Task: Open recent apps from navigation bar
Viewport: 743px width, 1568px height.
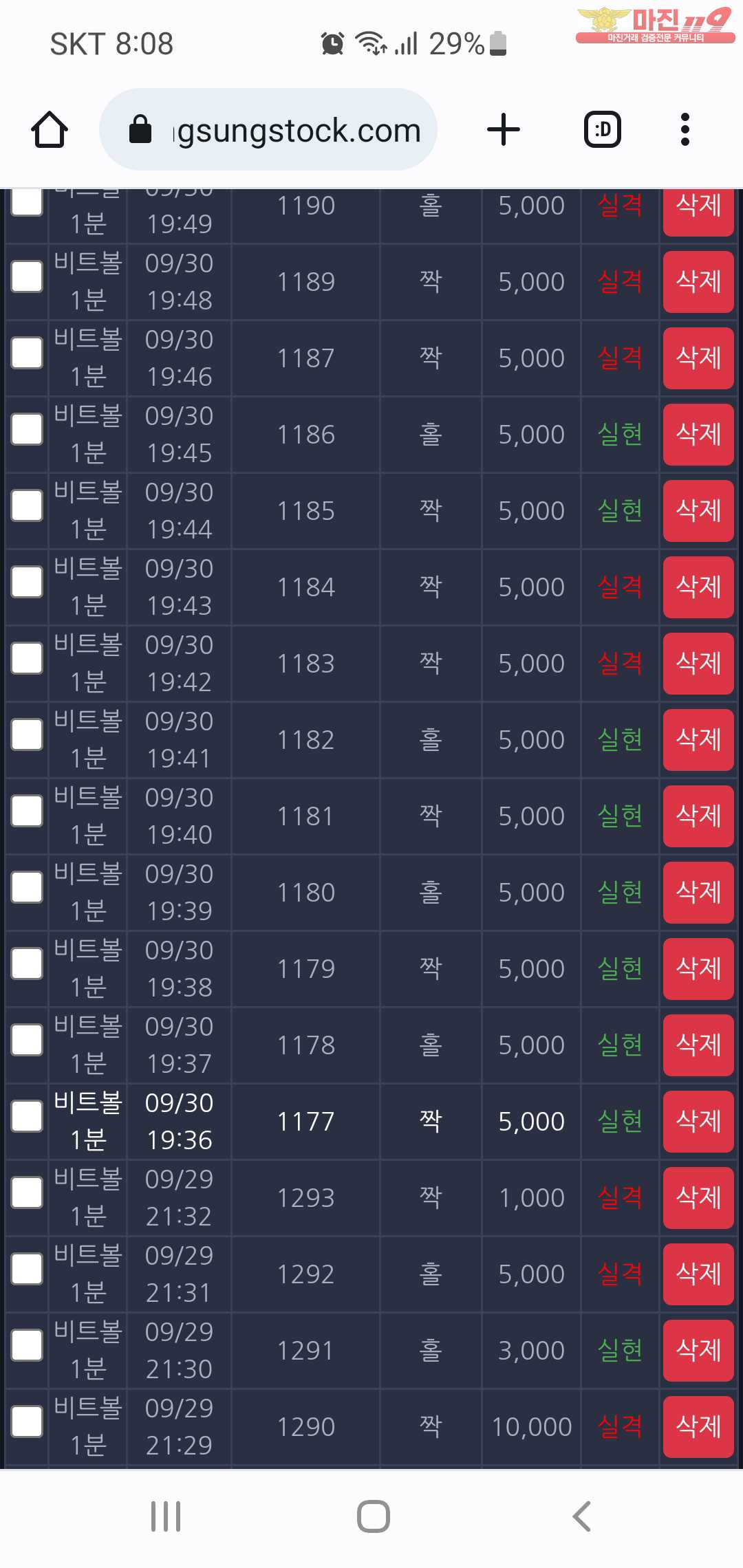Action: pos(166,1516)
